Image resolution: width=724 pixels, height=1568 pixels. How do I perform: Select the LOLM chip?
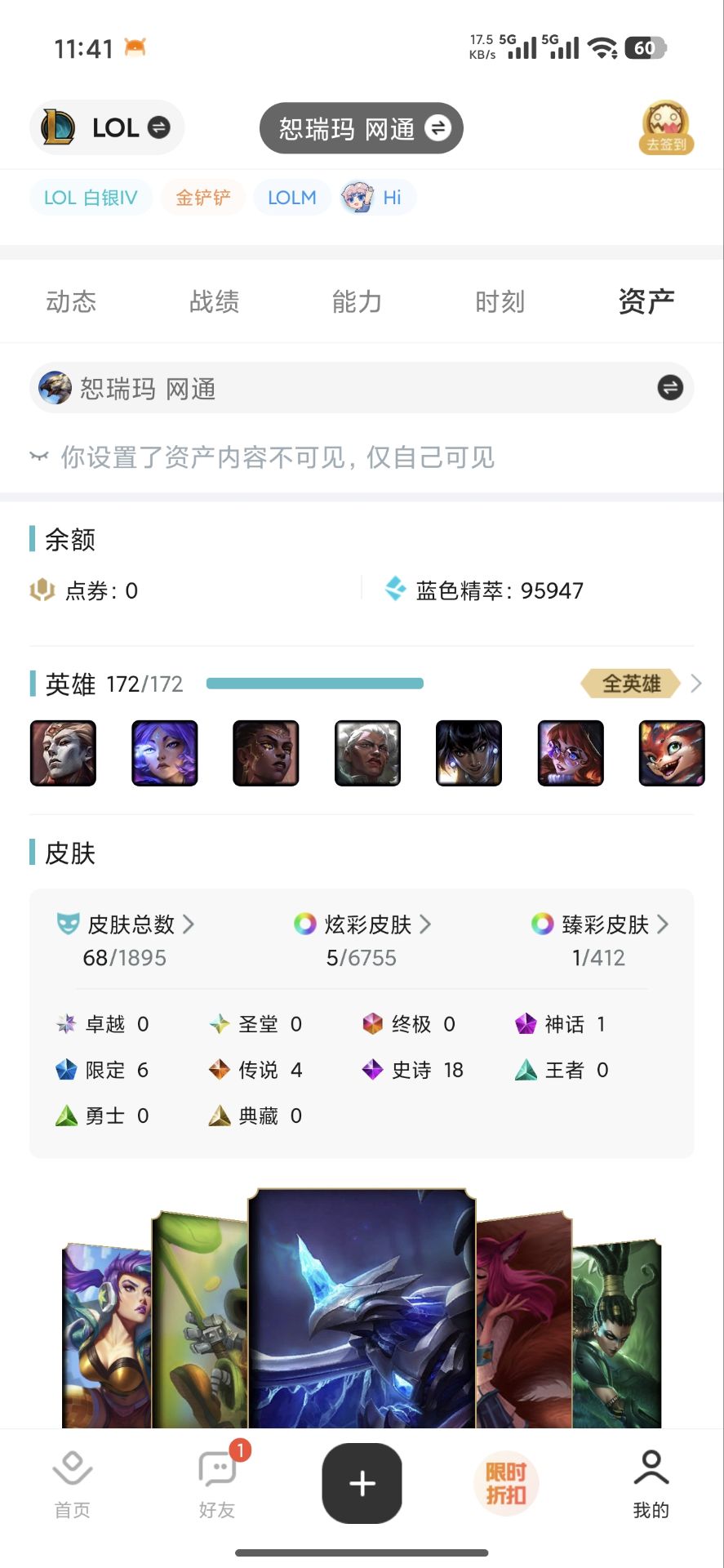[x=291, y=198]
